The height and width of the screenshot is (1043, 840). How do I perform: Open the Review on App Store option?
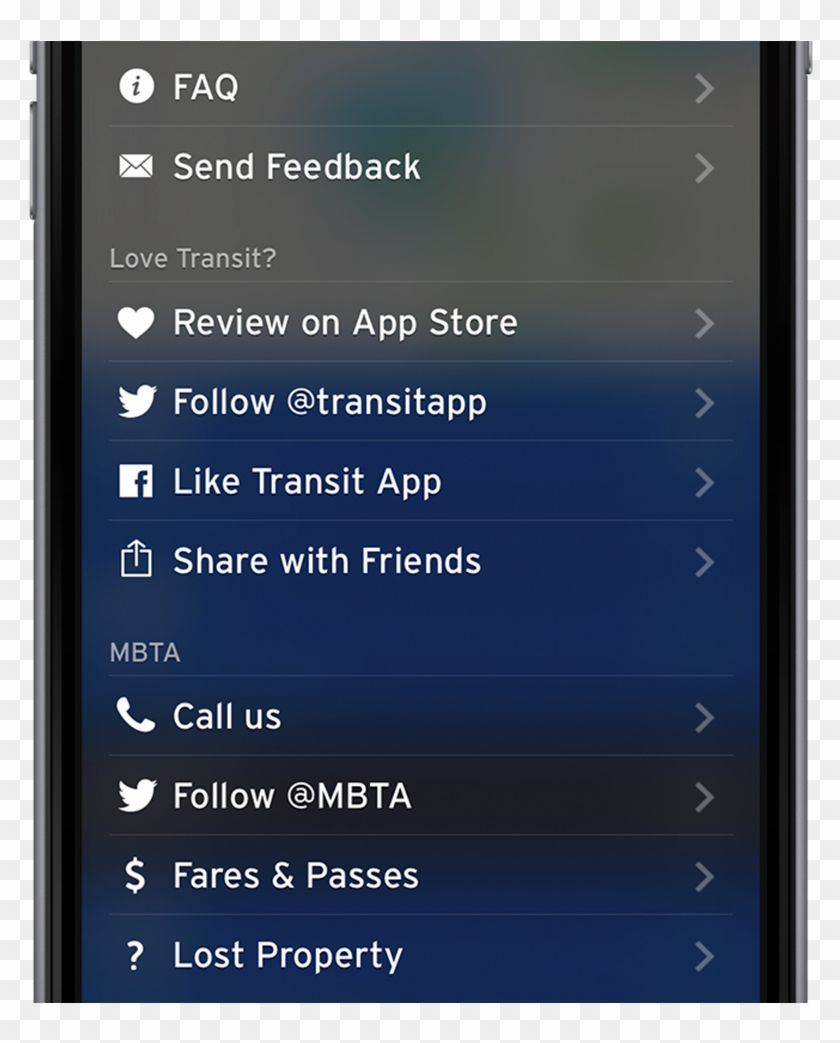(345, 322)
